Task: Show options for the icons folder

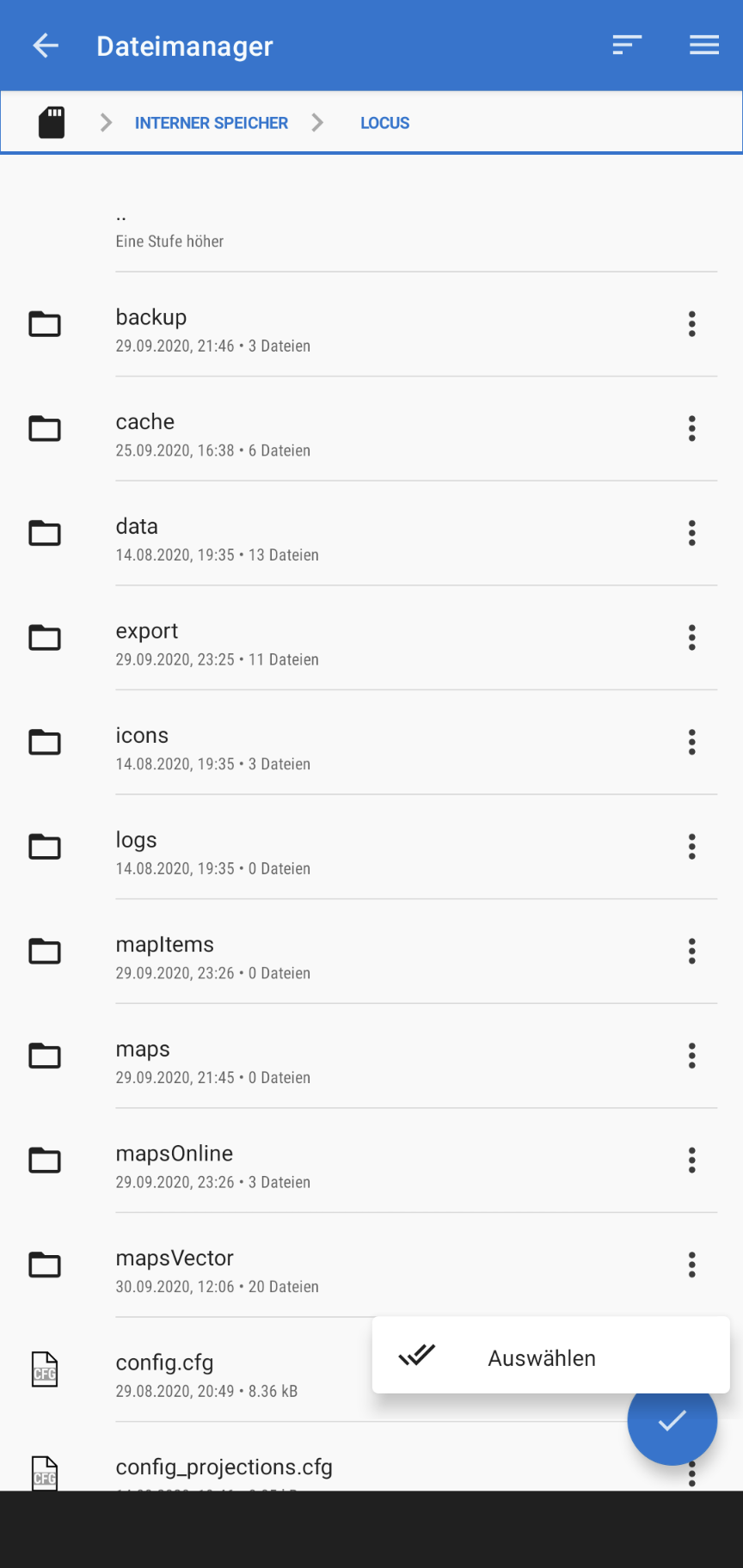Action: point(691,742)
